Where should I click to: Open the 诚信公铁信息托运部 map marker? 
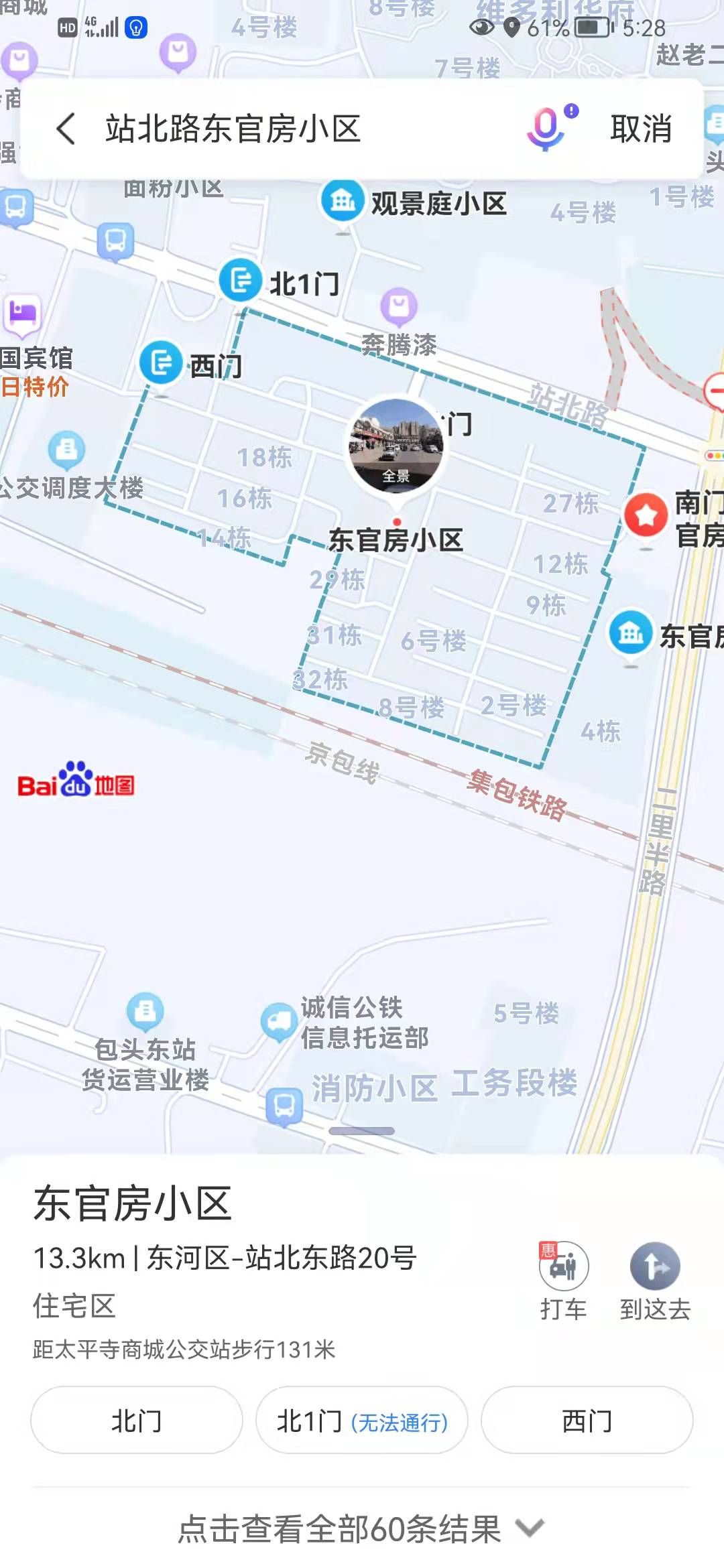tap(278, 1021)
